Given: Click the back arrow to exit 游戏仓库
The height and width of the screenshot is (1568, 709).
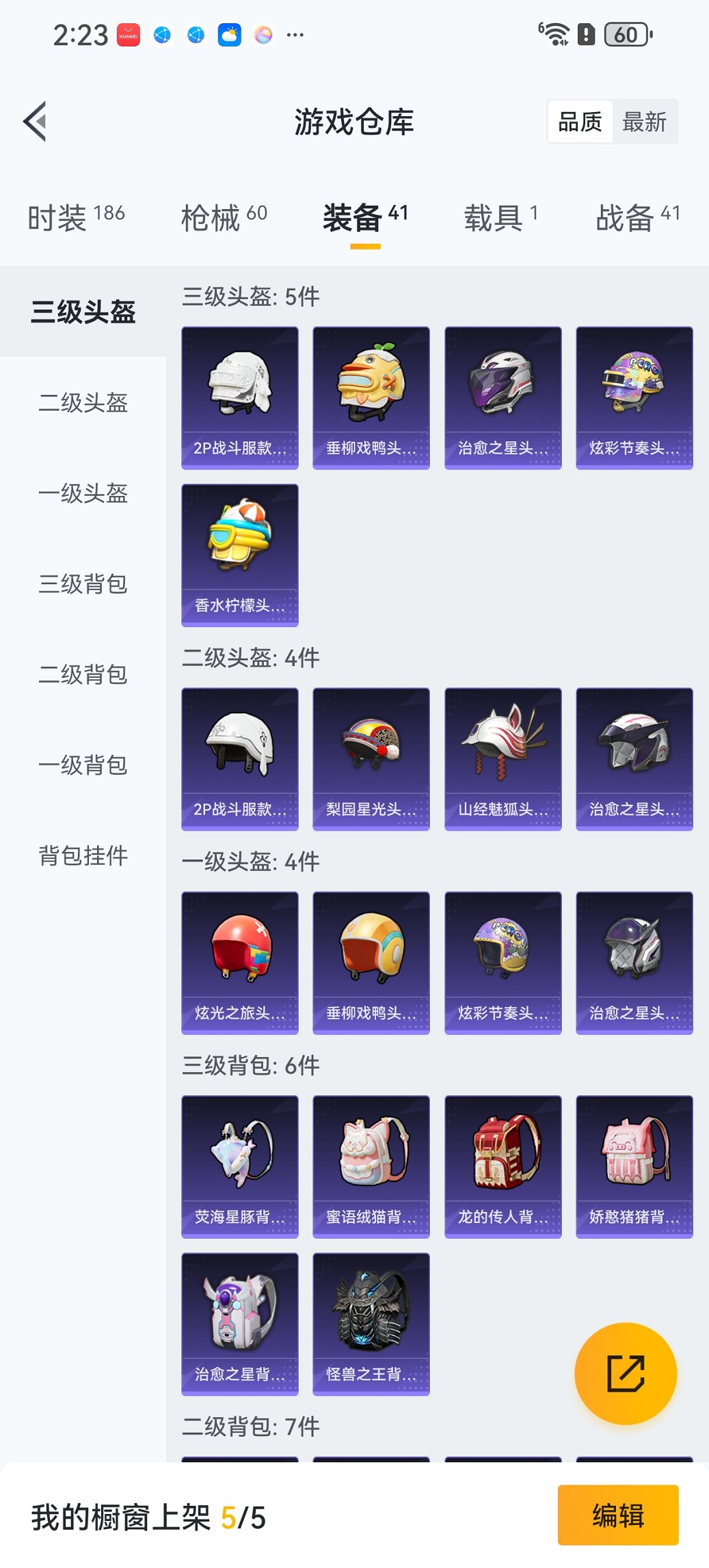Looking at the screenshot, I should tap(36, 120).
